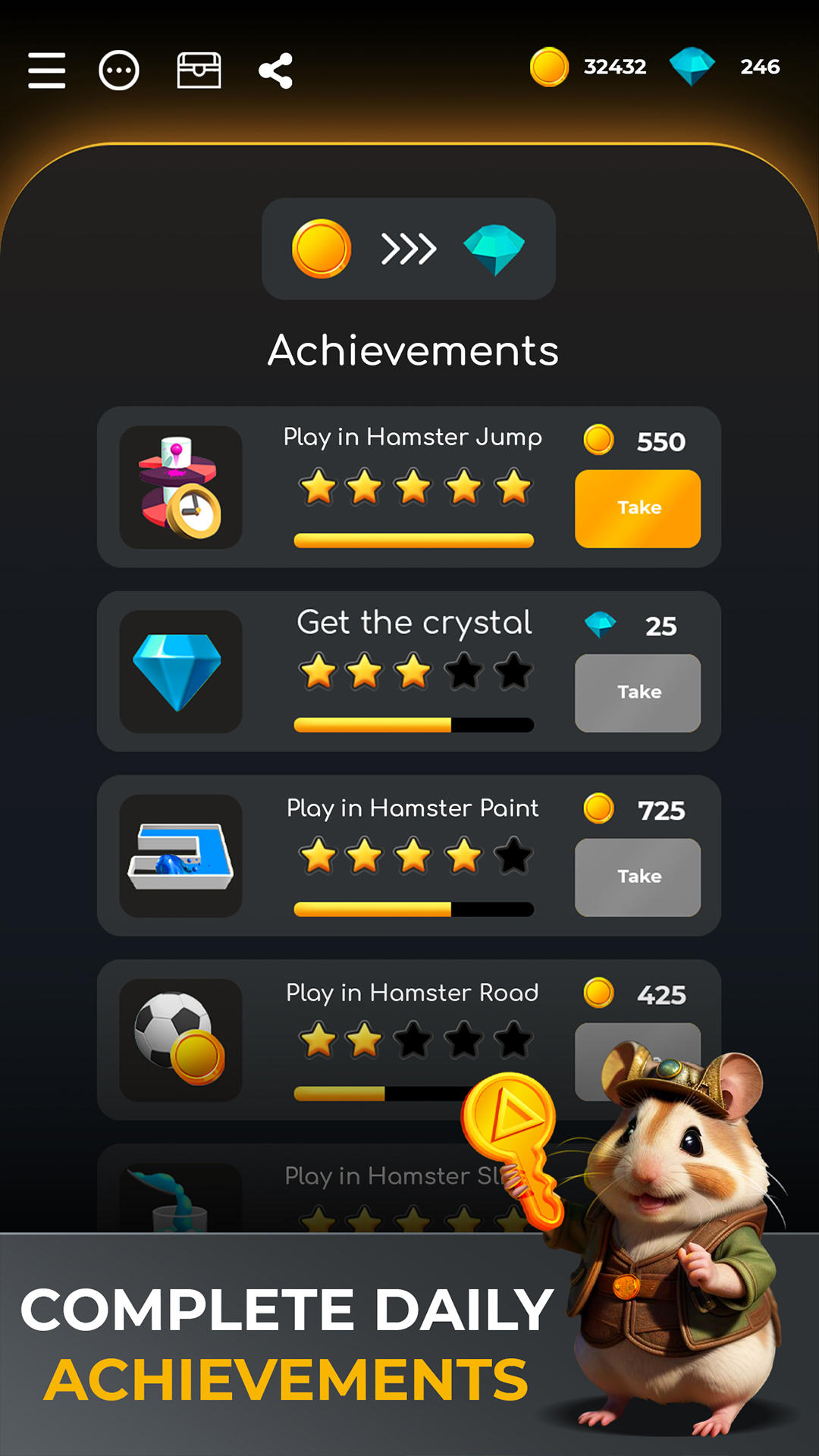Screen dimensions: 819x1456
Task: Open the hamburger menu
Action: [45, 70]
